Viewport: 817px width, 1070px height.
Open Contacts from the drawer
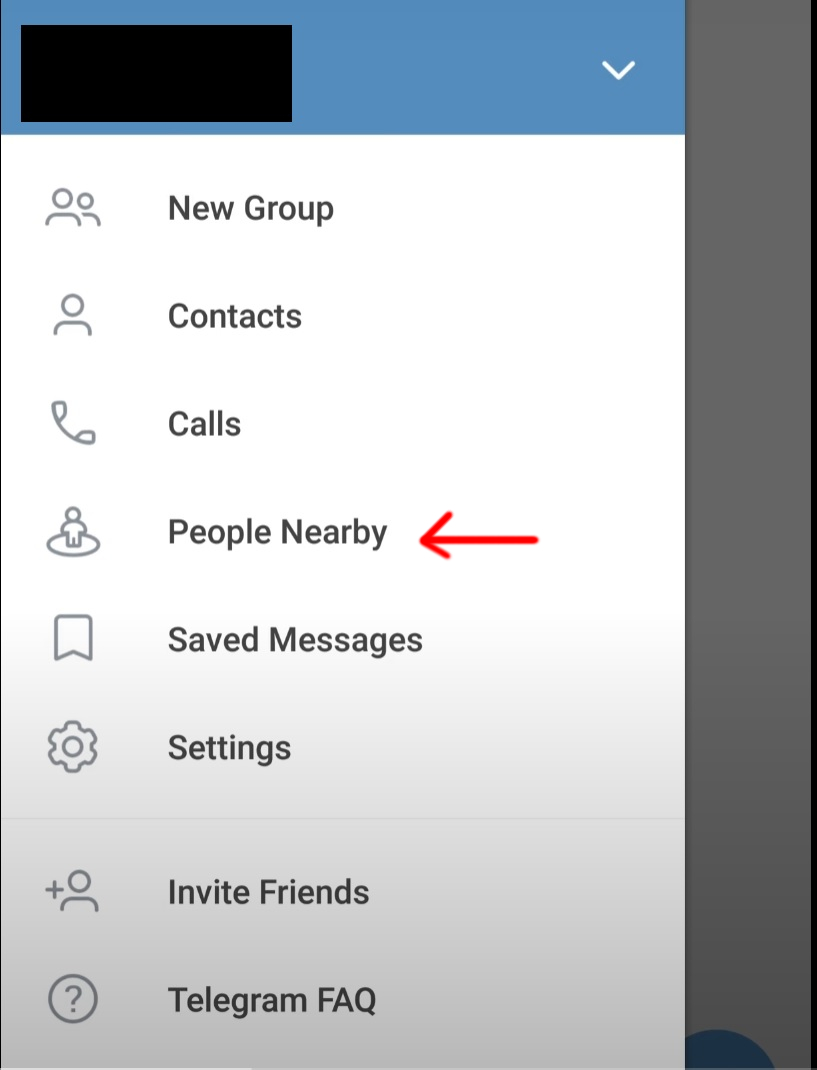(234, 316)
